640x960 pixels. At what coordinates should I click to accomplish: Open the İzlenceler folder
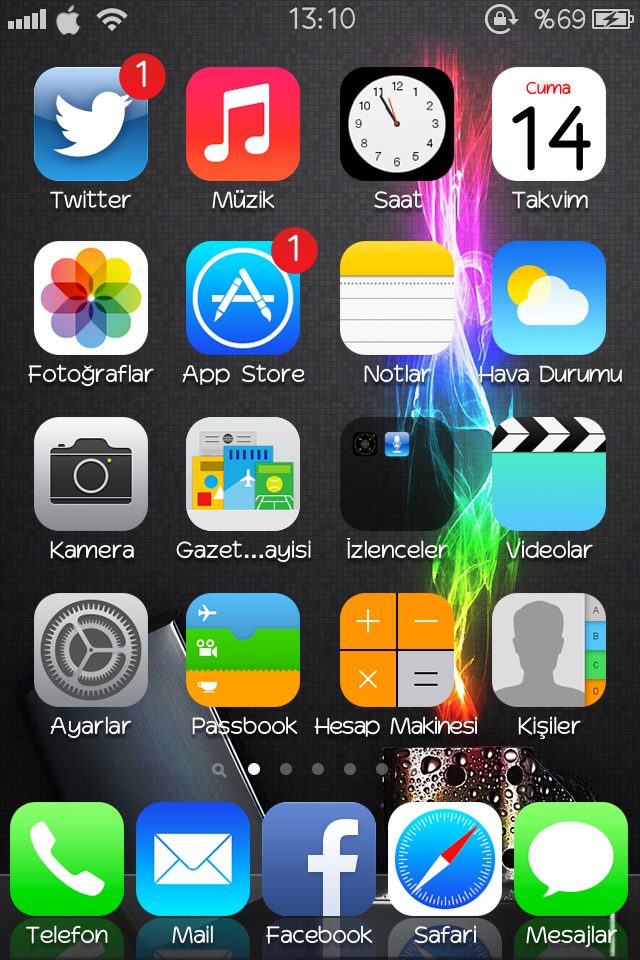coord(397,474)
